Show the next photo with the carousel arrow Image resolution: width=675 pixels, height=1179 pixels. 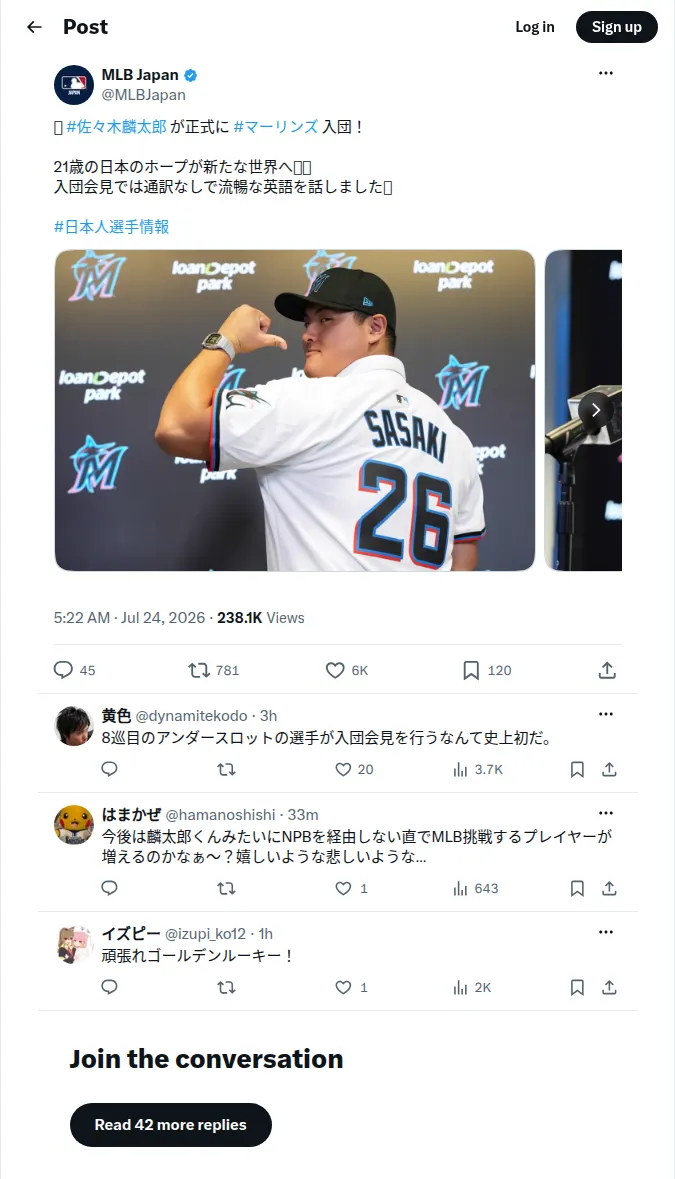(595, 410)
